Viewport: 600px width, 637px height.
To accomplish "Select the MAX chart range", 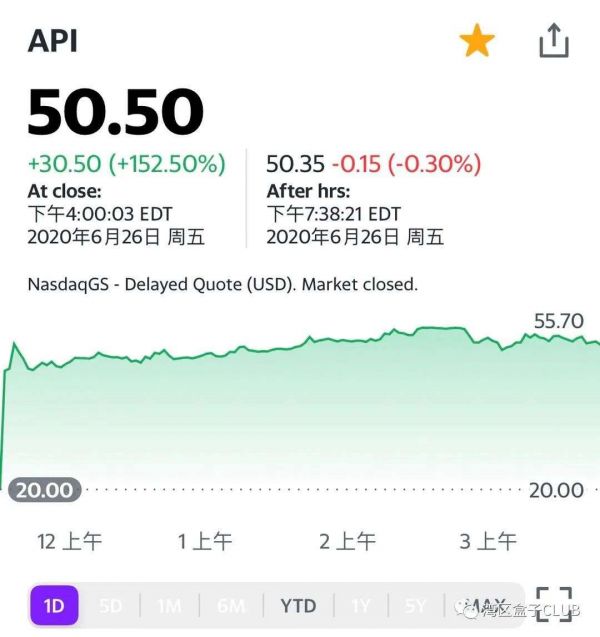I will point(486,605).
